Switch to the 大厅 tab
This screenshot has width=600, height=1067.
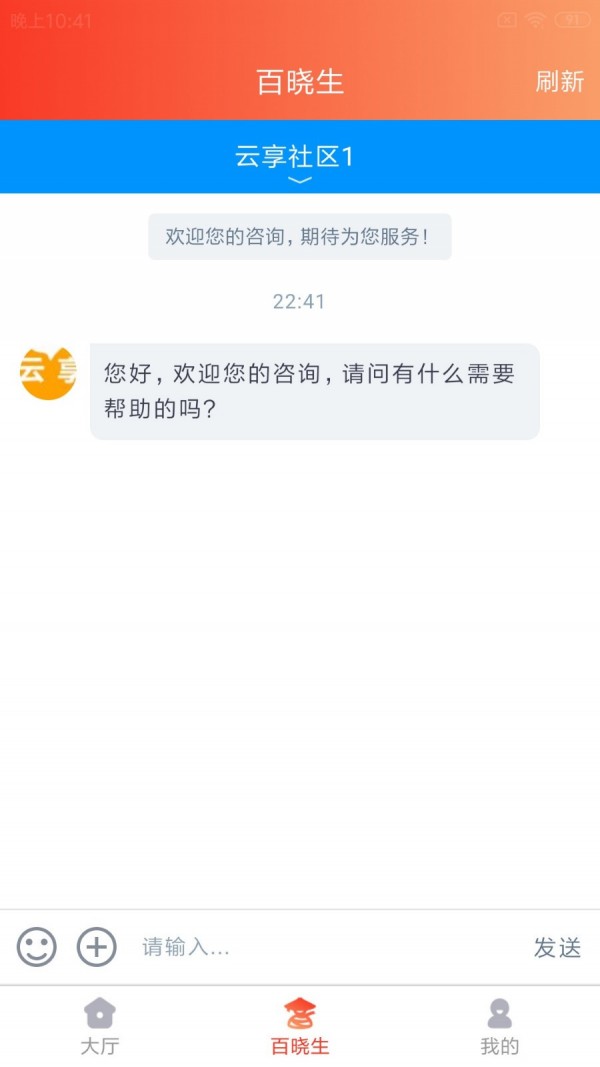point(99,1027)
